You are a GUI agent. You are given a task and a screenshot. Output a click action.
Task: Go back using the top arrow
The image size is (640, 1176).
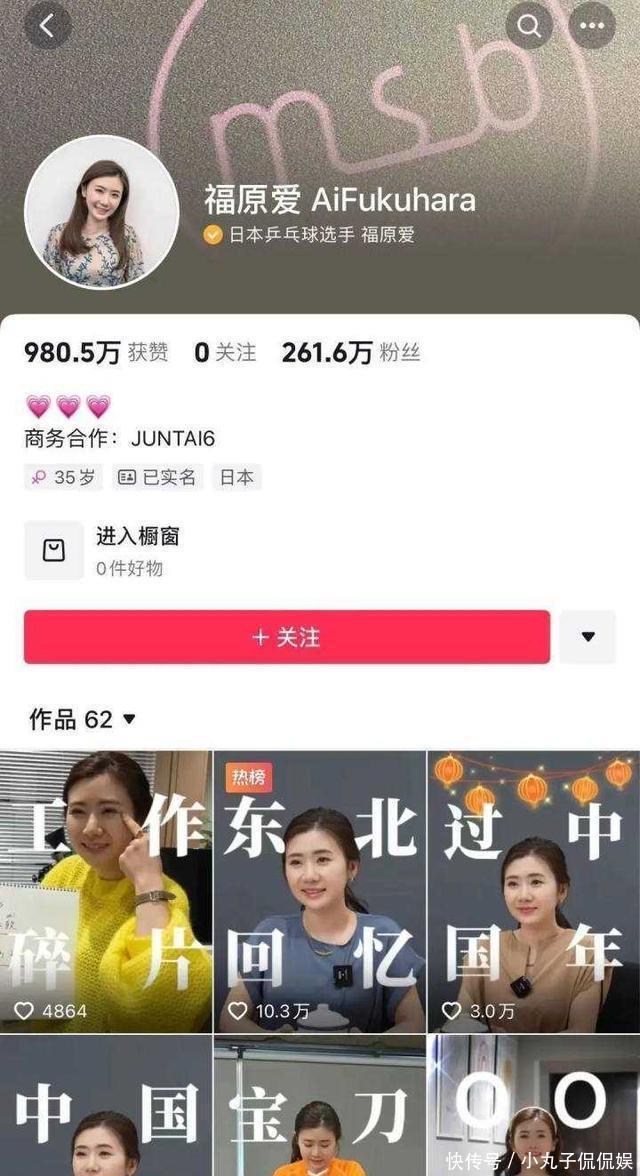pos(47,26)
